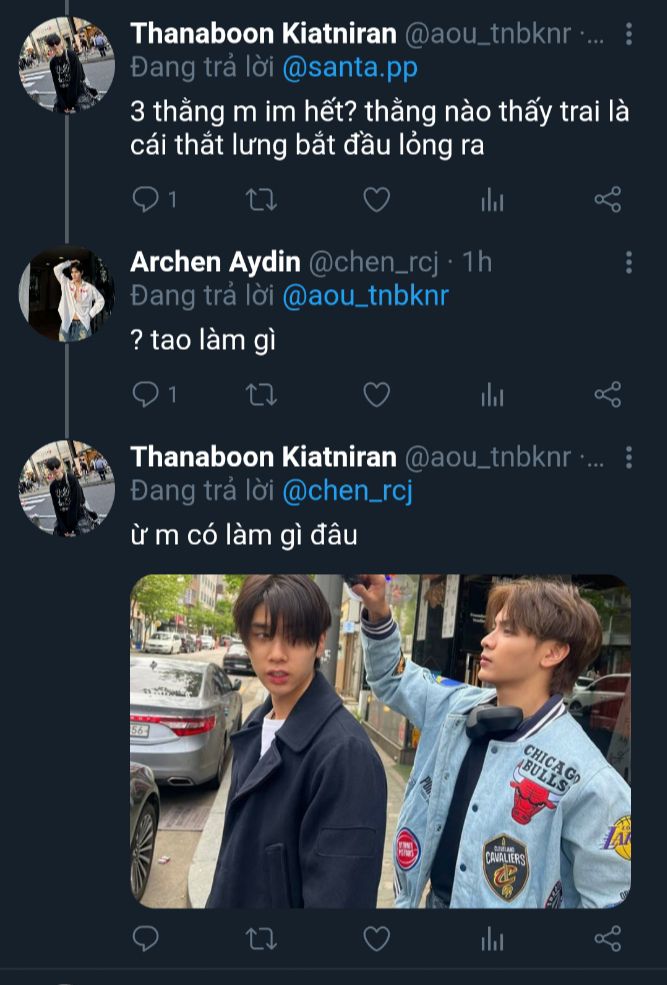Retweet Archen Aydin's reply
The image size is (667, 985).
[x=261, y=395]
